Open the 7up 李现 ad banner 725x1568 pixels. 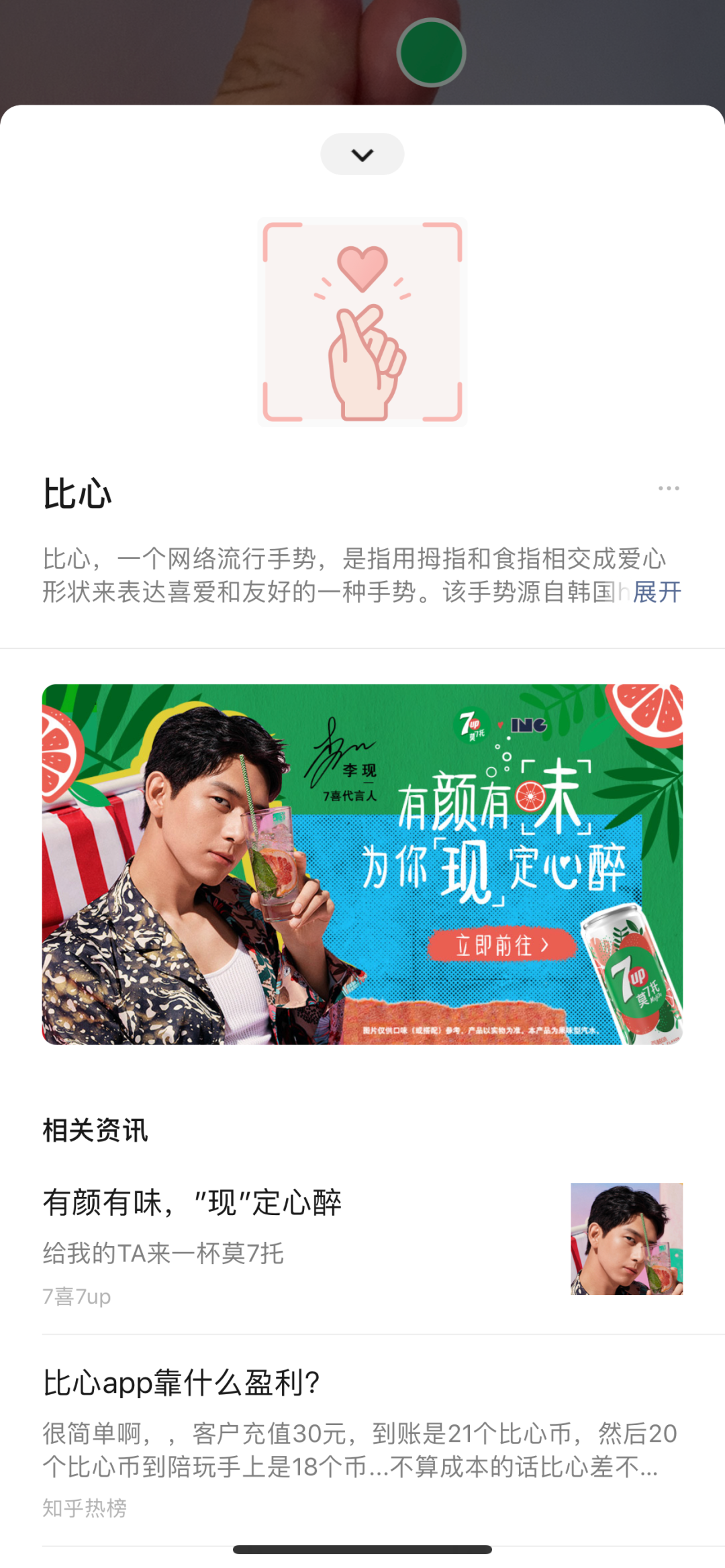(x=362, y=864)
